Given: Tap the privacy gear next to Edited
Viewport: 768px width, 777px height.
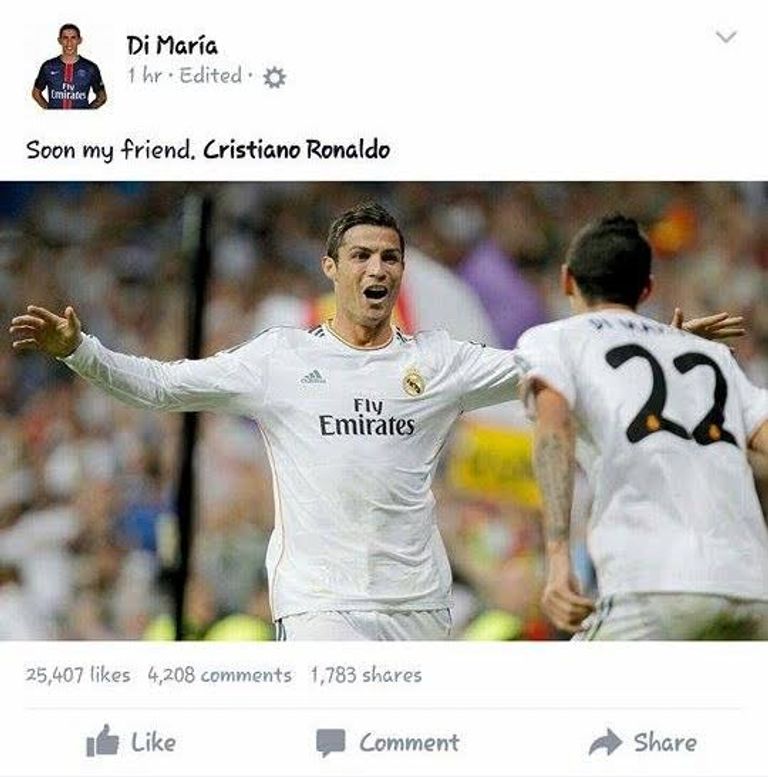Looking at the screenshot, I should [x=274, y=78].
